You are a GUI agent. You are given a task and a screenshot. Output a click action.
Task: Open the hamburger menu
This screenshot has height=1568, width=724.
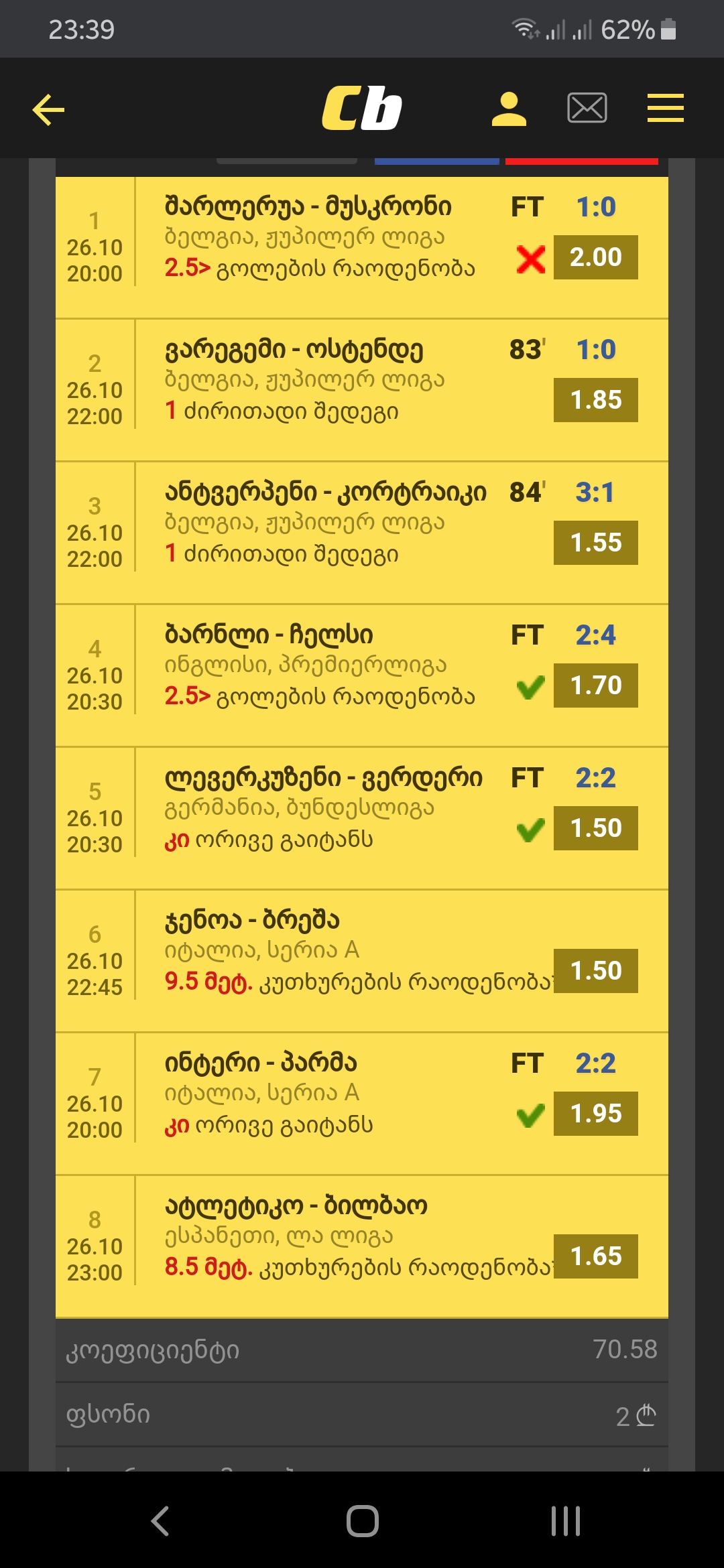[x=665, y=109]
